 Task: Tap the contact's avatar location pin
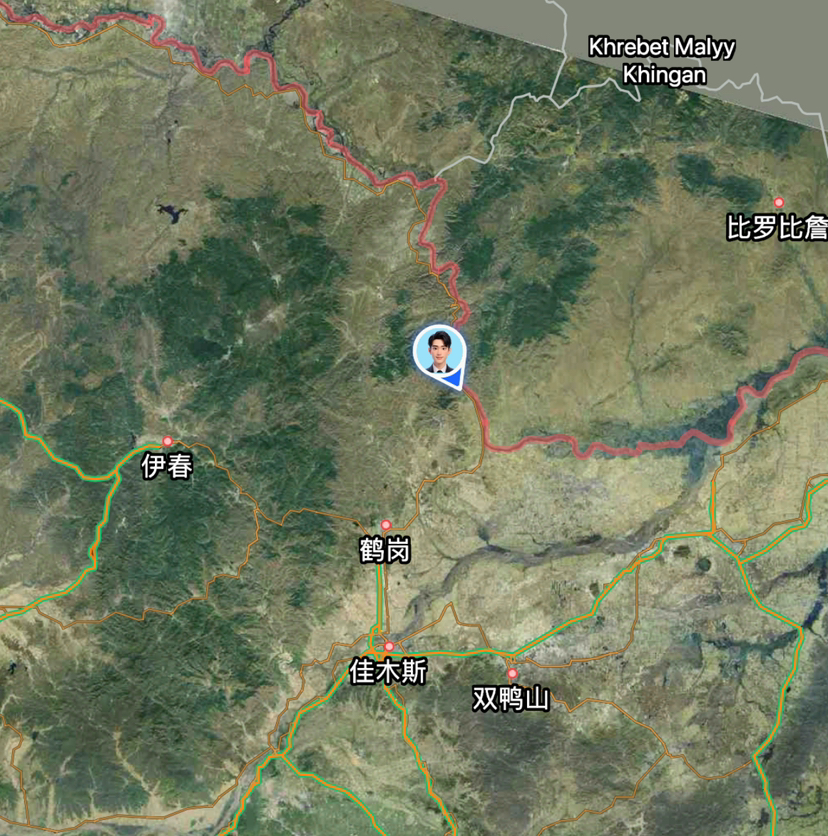[x=438, y=352]
